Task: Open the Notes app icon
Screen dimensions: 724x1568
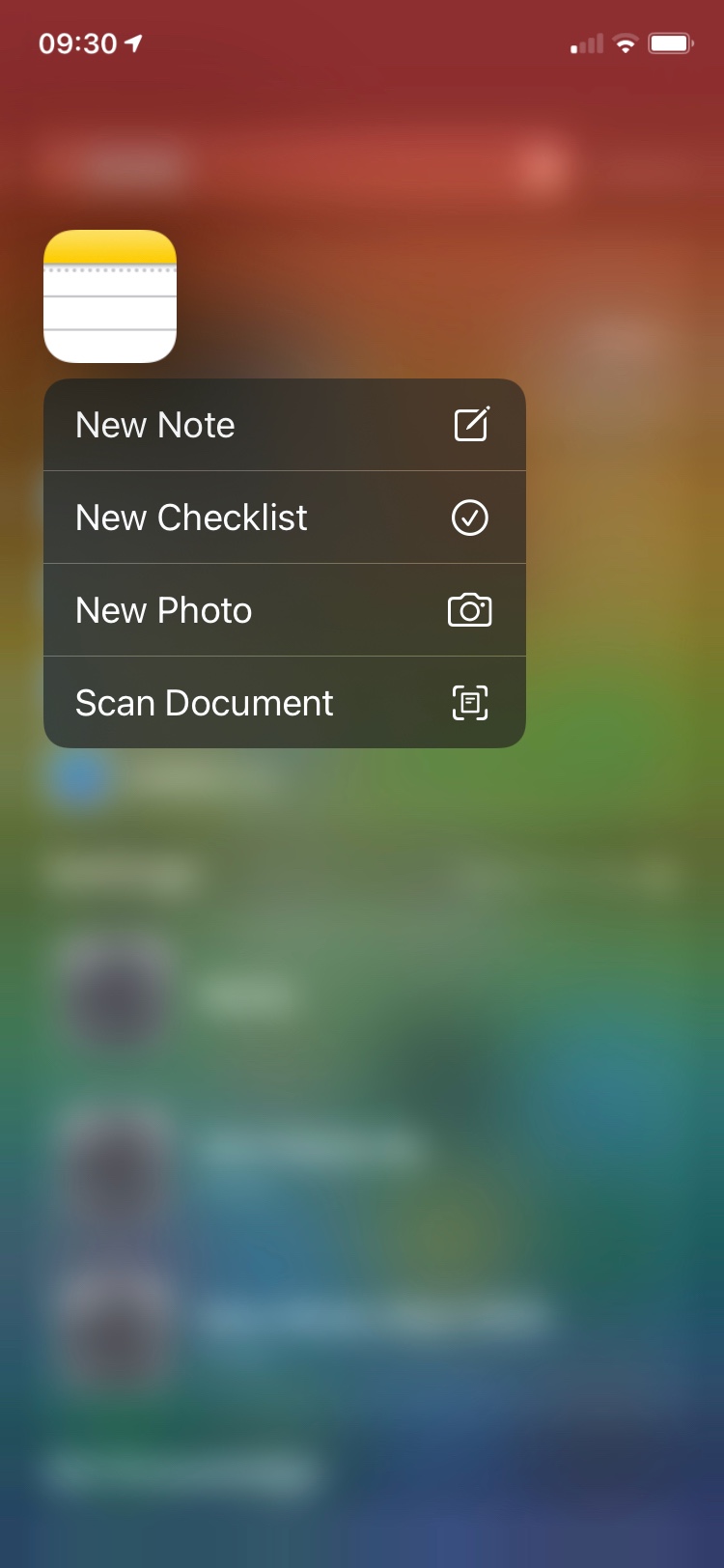Action: coord(110,296)
